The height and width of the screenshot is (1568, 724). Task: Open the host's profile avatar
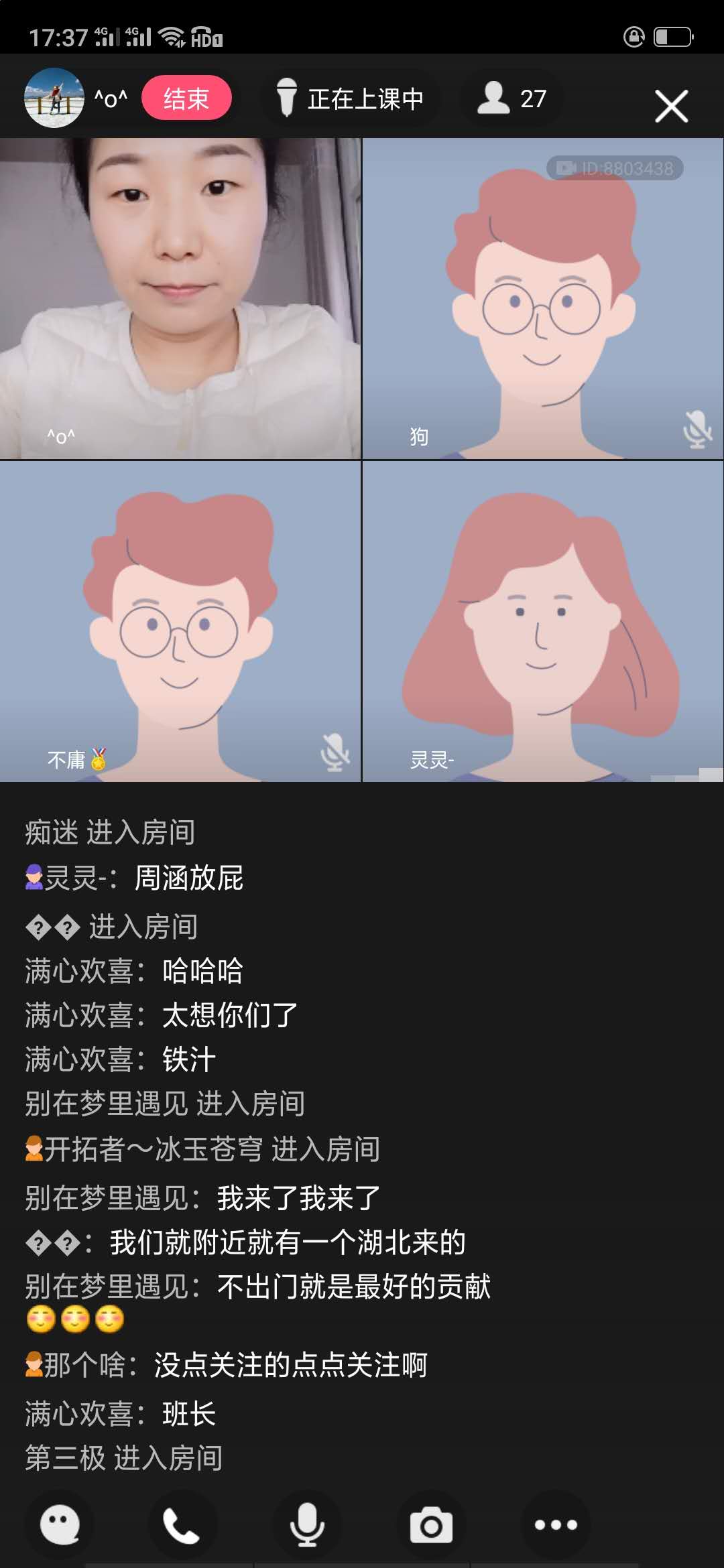click(x=54, y=99)
